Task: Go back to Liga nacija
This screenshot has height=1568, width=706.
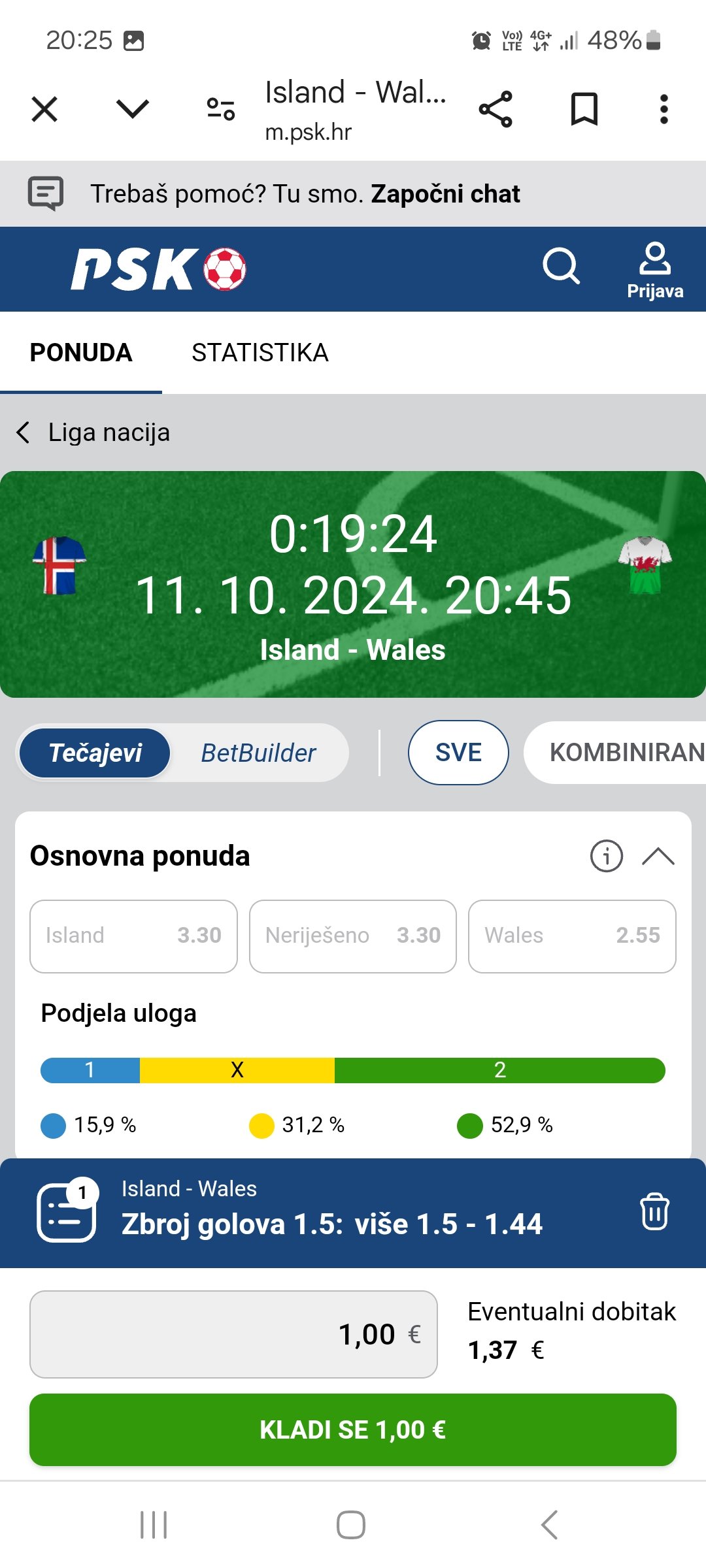Action: 93,433
